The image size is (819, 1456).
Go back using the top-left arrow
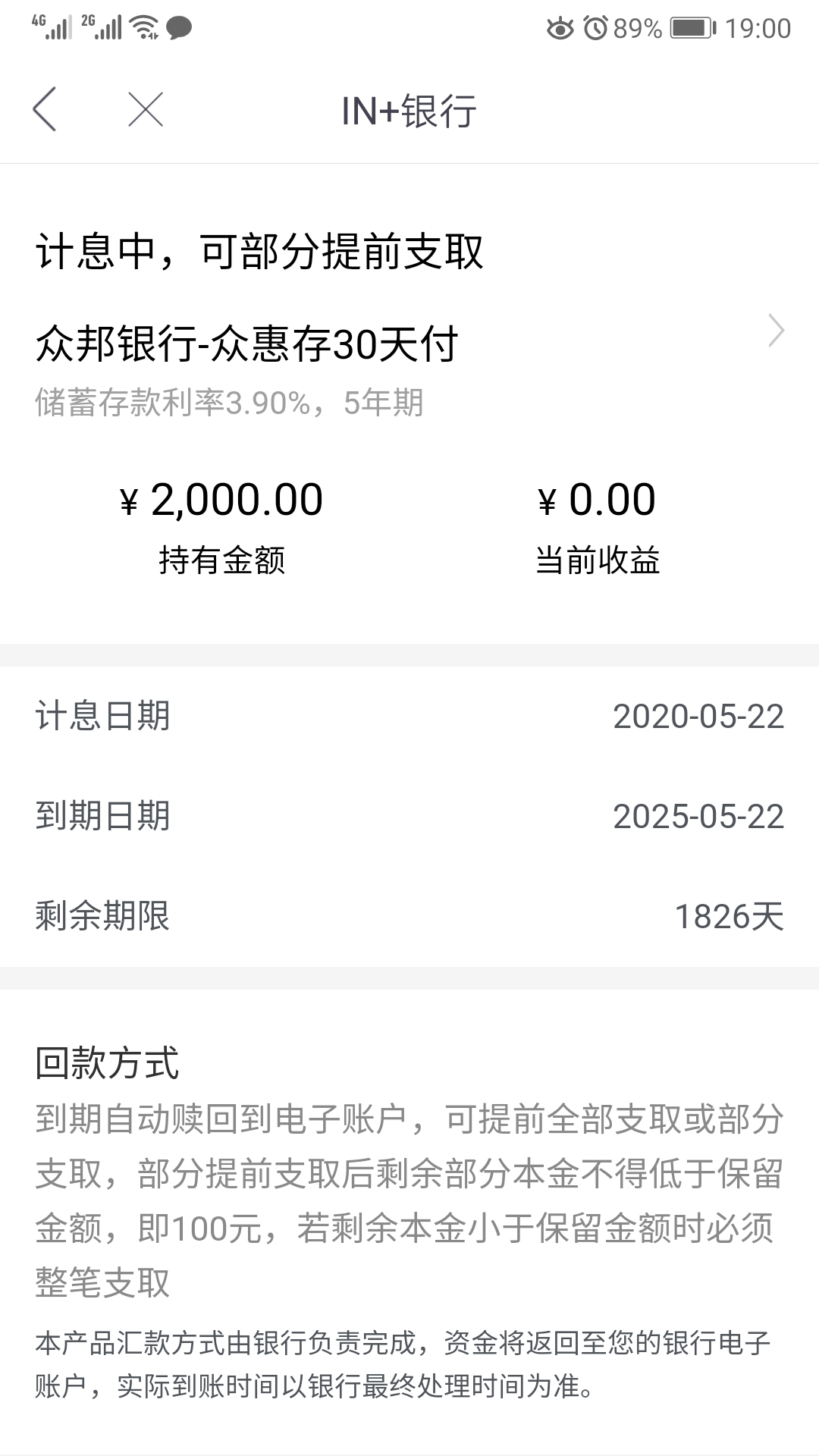[45, 109]
